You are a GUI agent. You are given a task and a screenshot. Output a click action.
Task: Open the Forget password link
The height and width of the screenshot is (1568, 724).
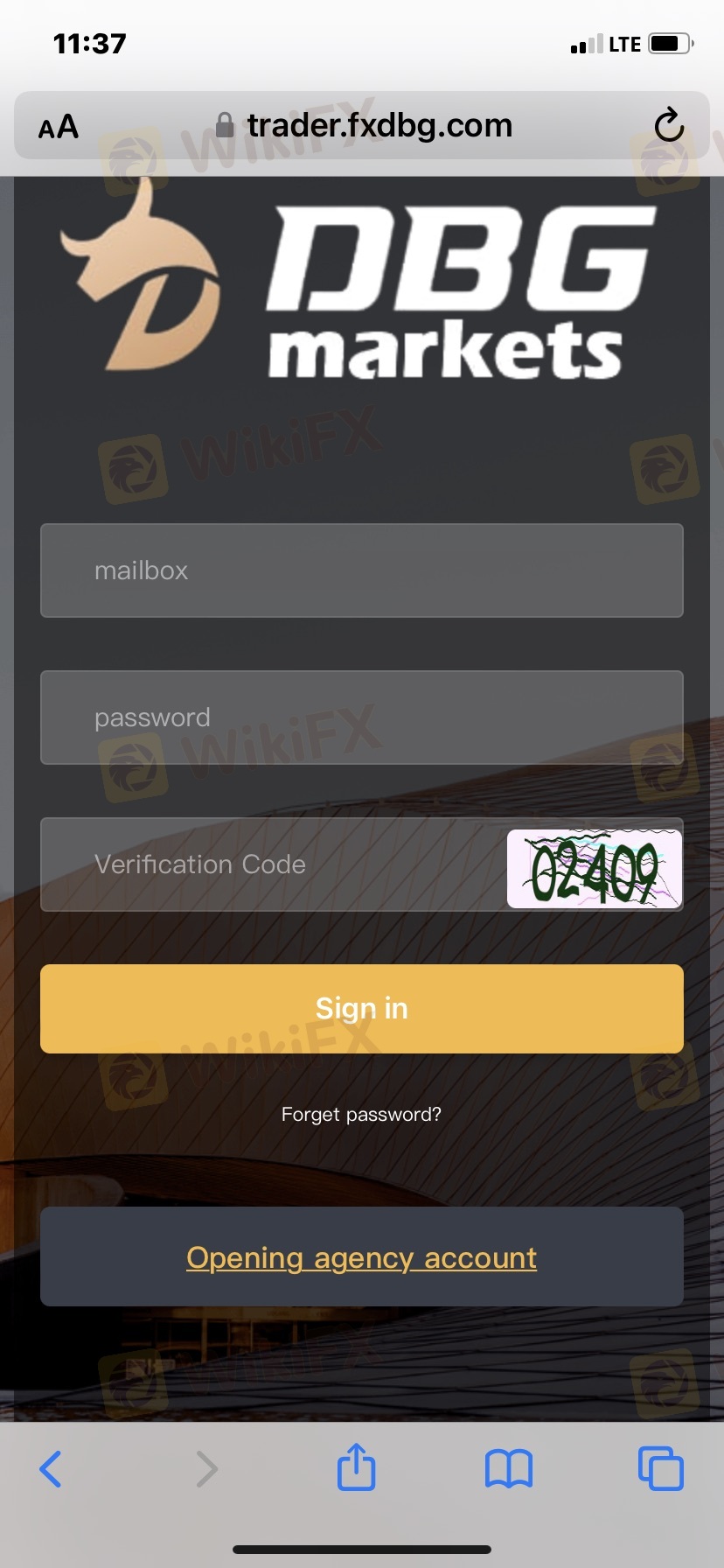[361, 1115]
